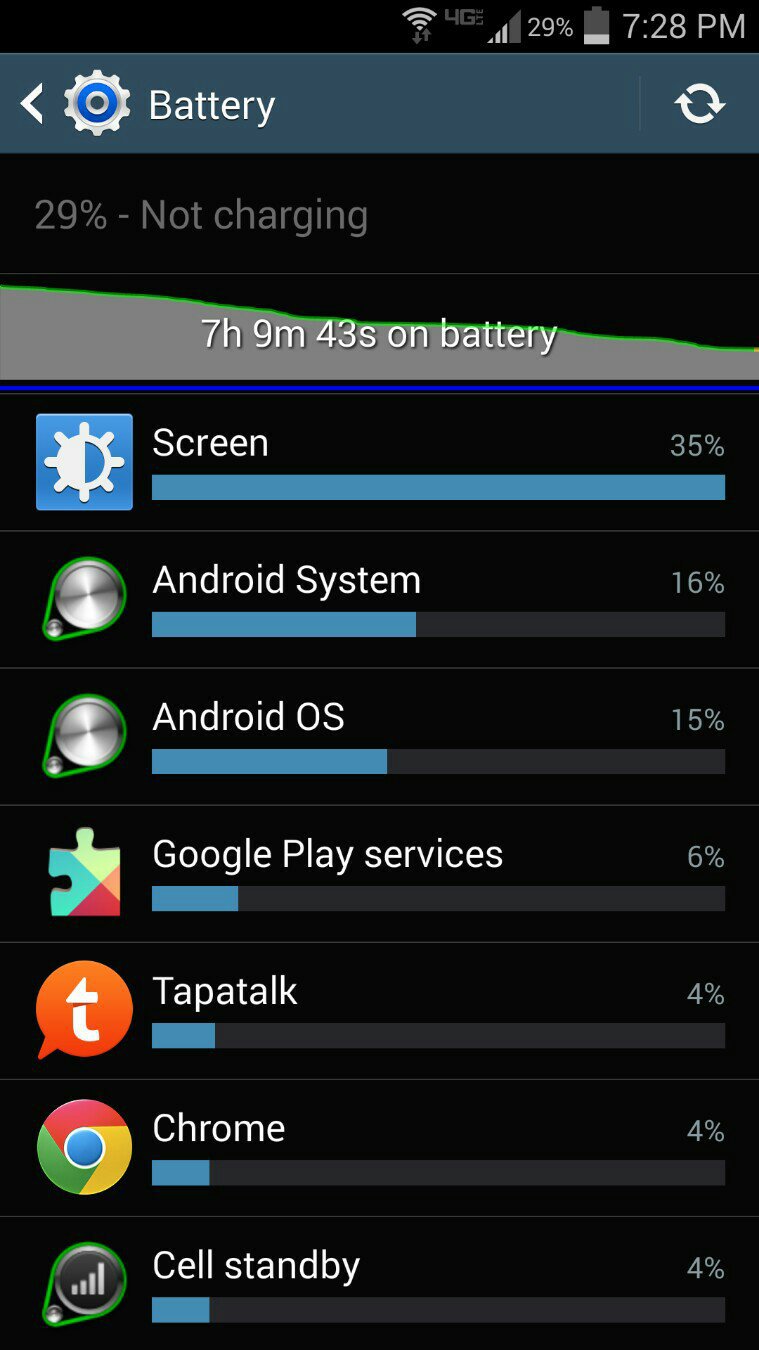
Task: Open Chrome battery usage details
Action: [379, 1147]
